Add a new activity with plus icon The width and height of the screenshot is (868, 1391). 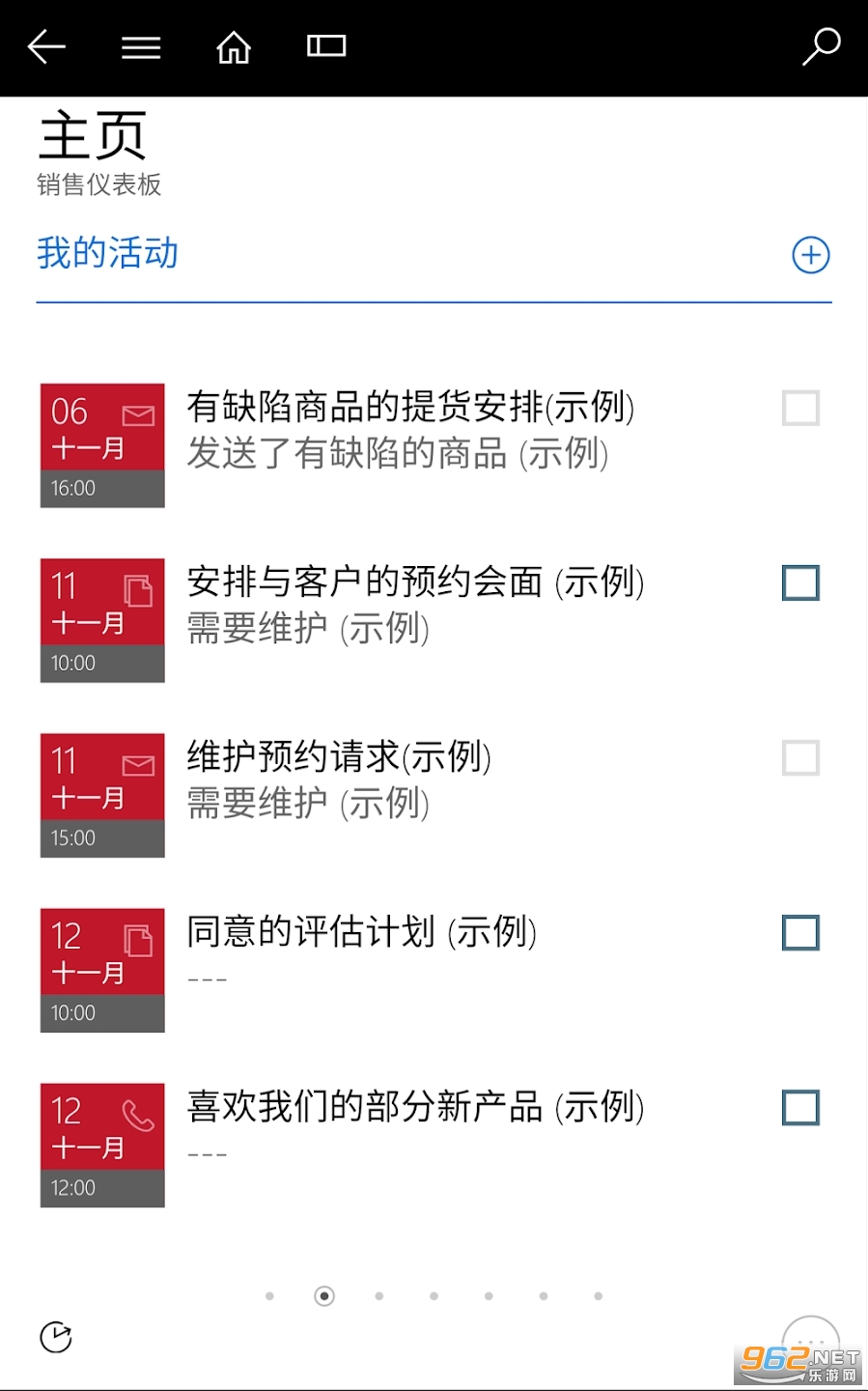(x=811, y=255)
